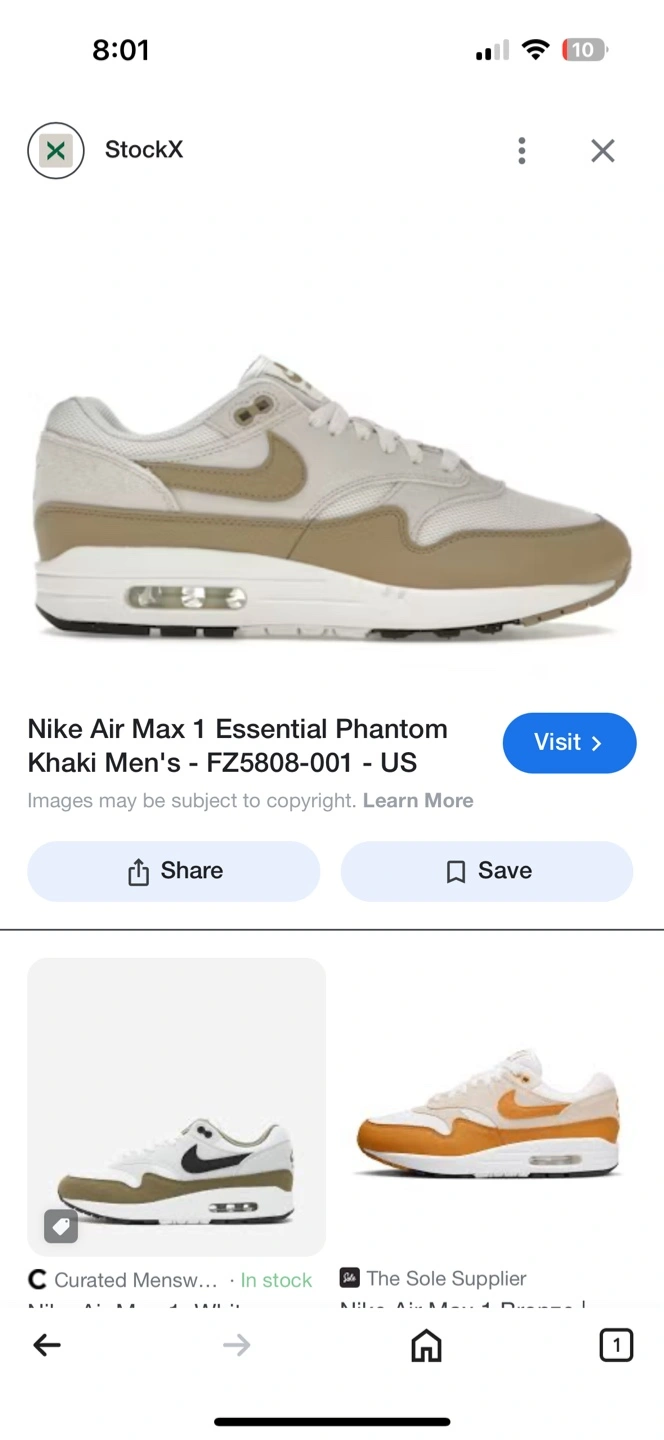The image size is (664, 1440).
Task: Open the Curated Menswear shoe result
Action: click(x=176, y=1107)
